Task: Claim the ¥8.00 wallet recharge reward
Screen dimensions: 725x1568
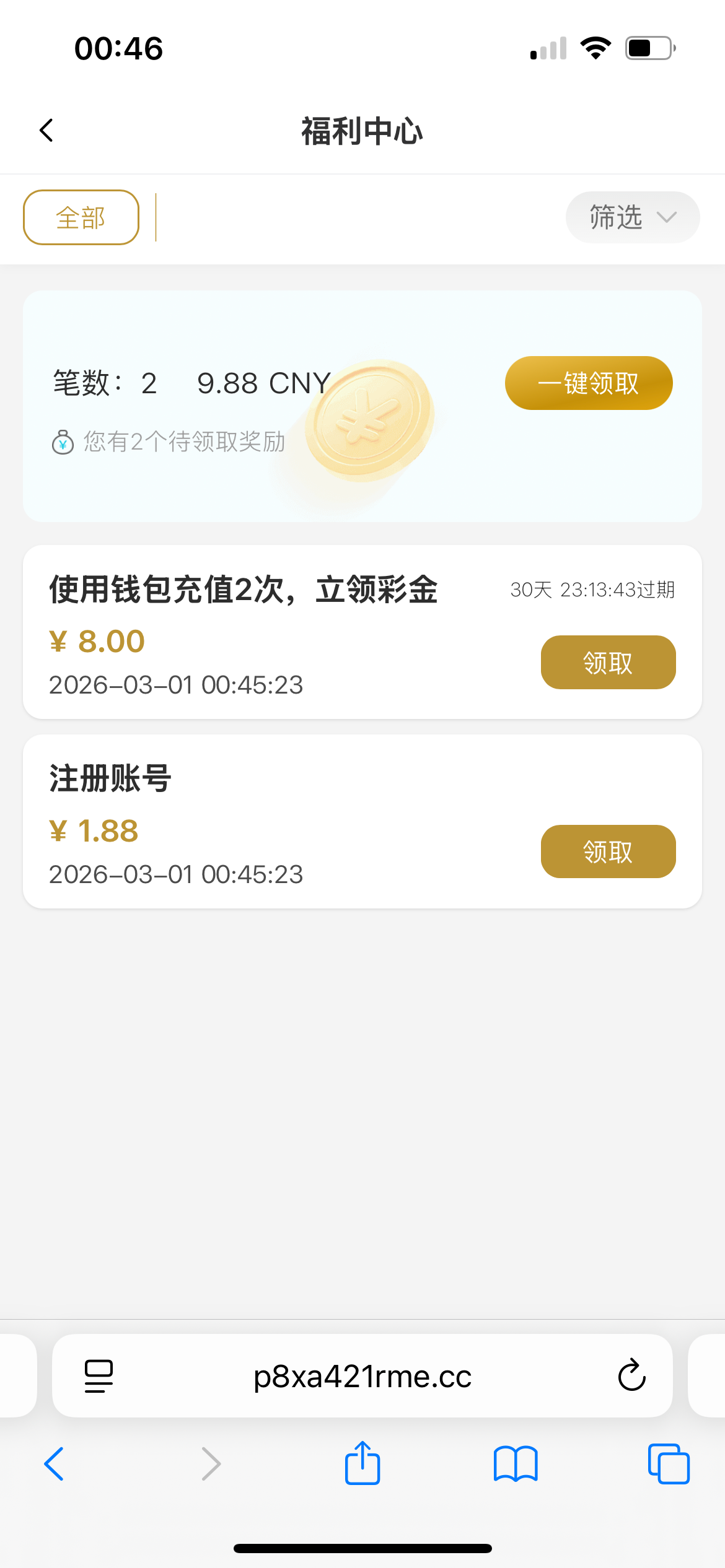Action: click(608, 662)
